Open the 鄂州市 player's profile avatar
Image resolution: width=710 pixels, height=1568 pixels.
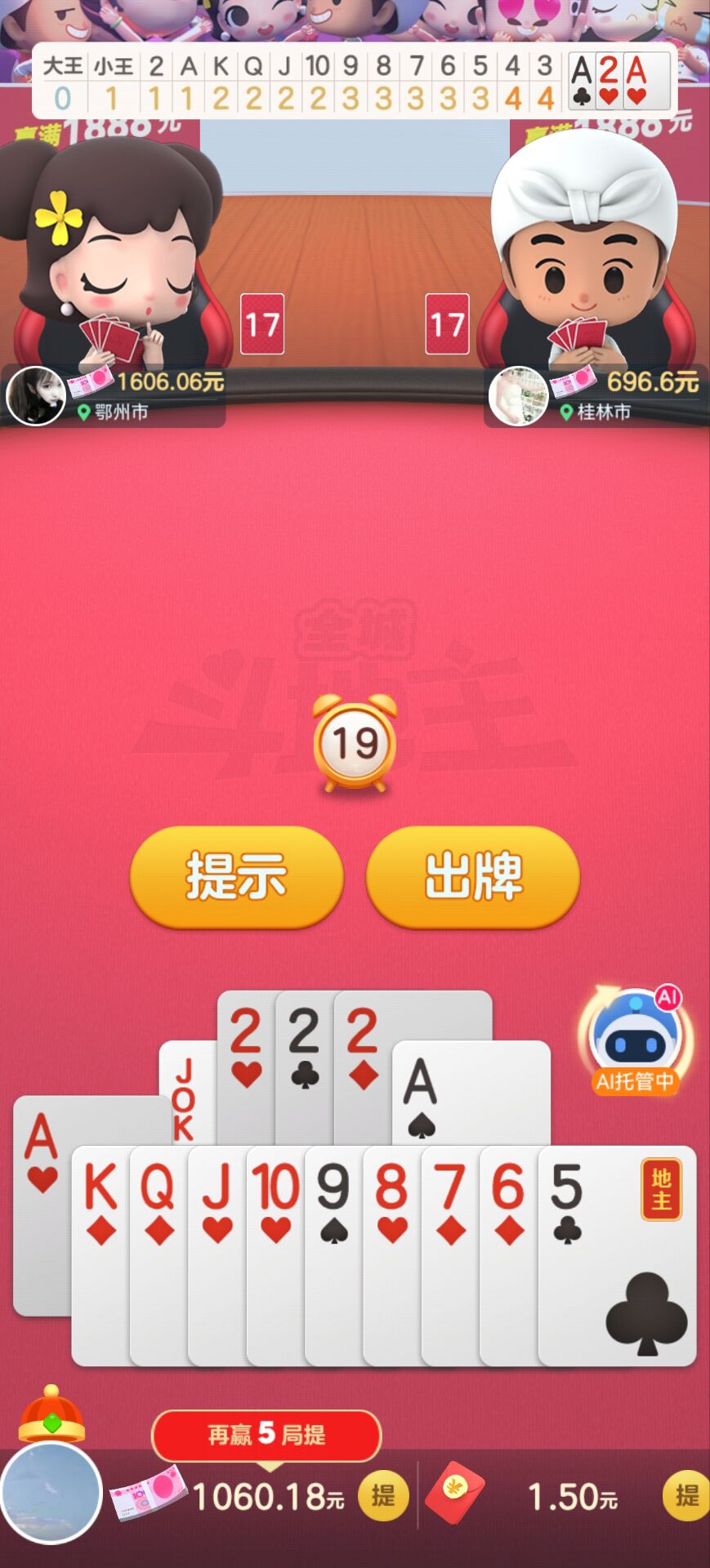click(35, 396)
